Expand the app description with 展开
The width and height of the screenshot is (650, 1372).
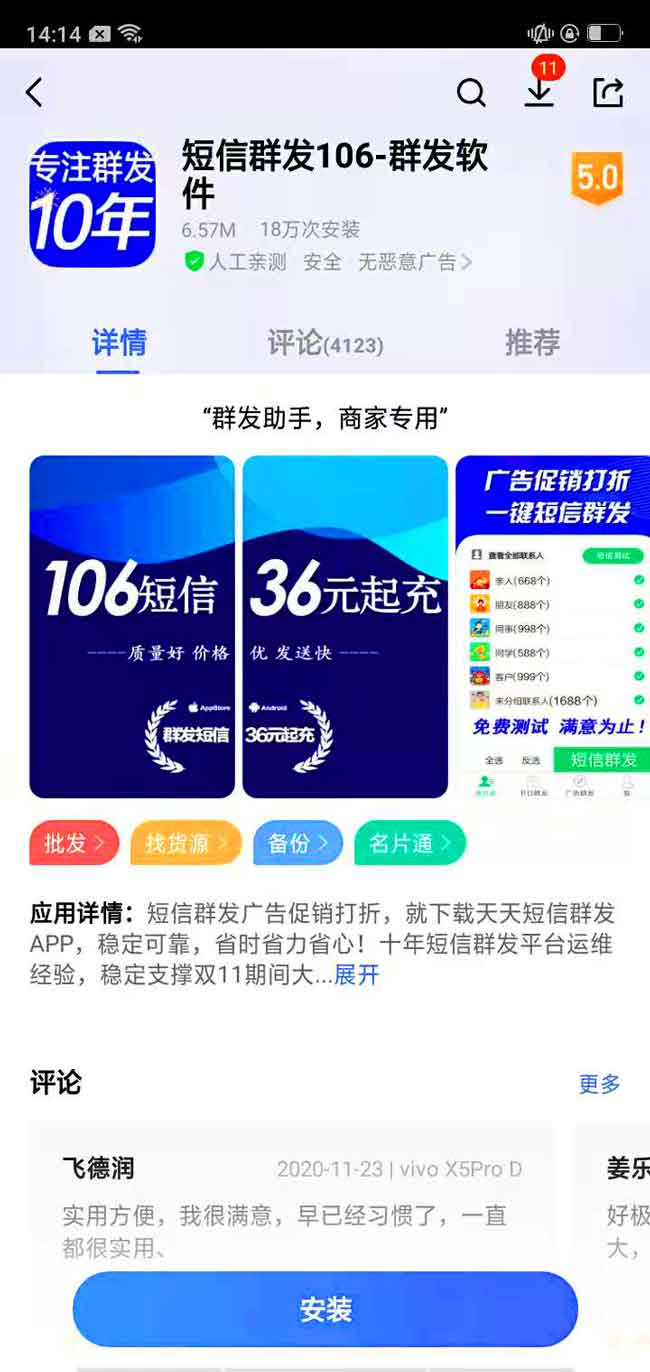[357, 975]
